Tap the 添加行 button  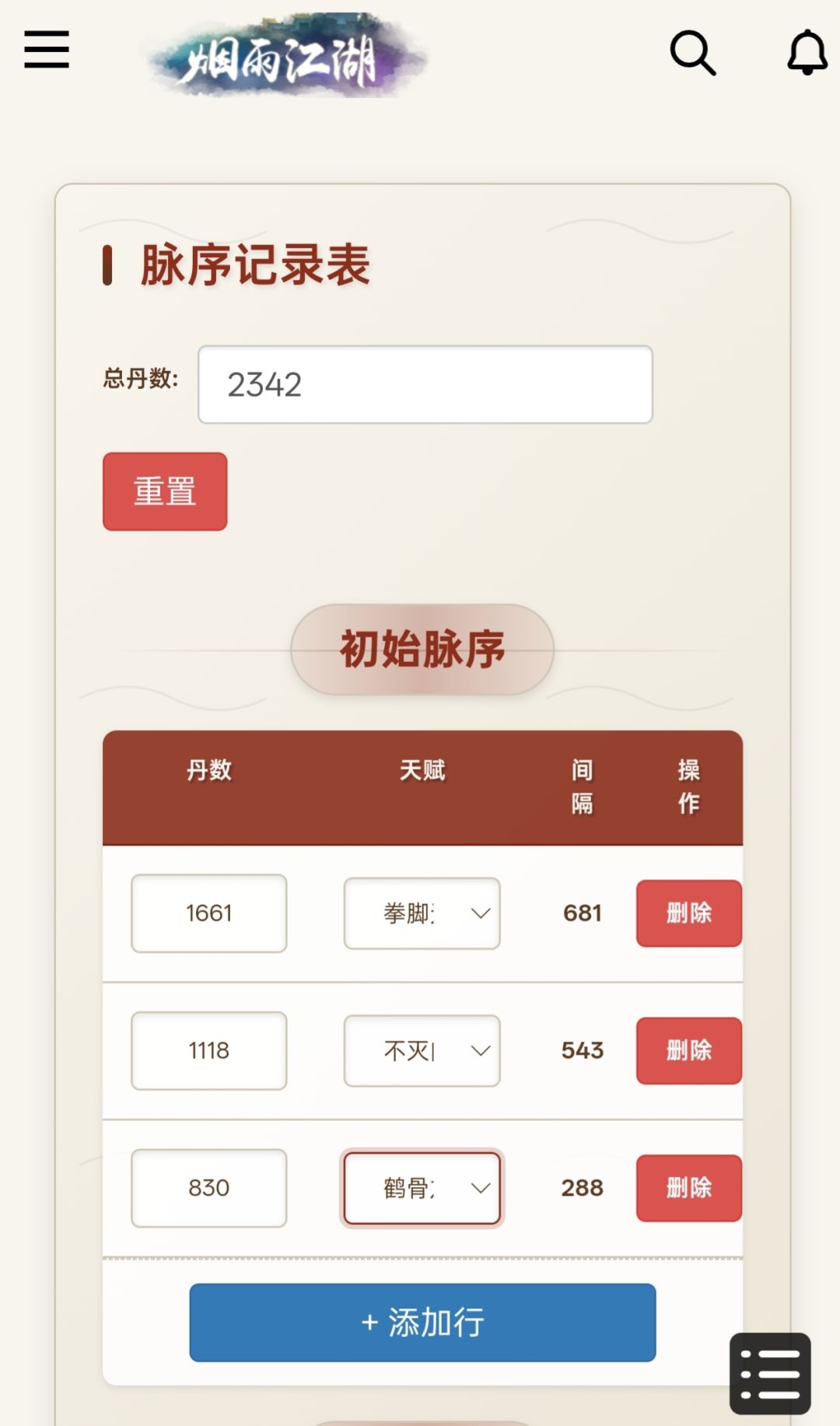[x=422, y=1323]
